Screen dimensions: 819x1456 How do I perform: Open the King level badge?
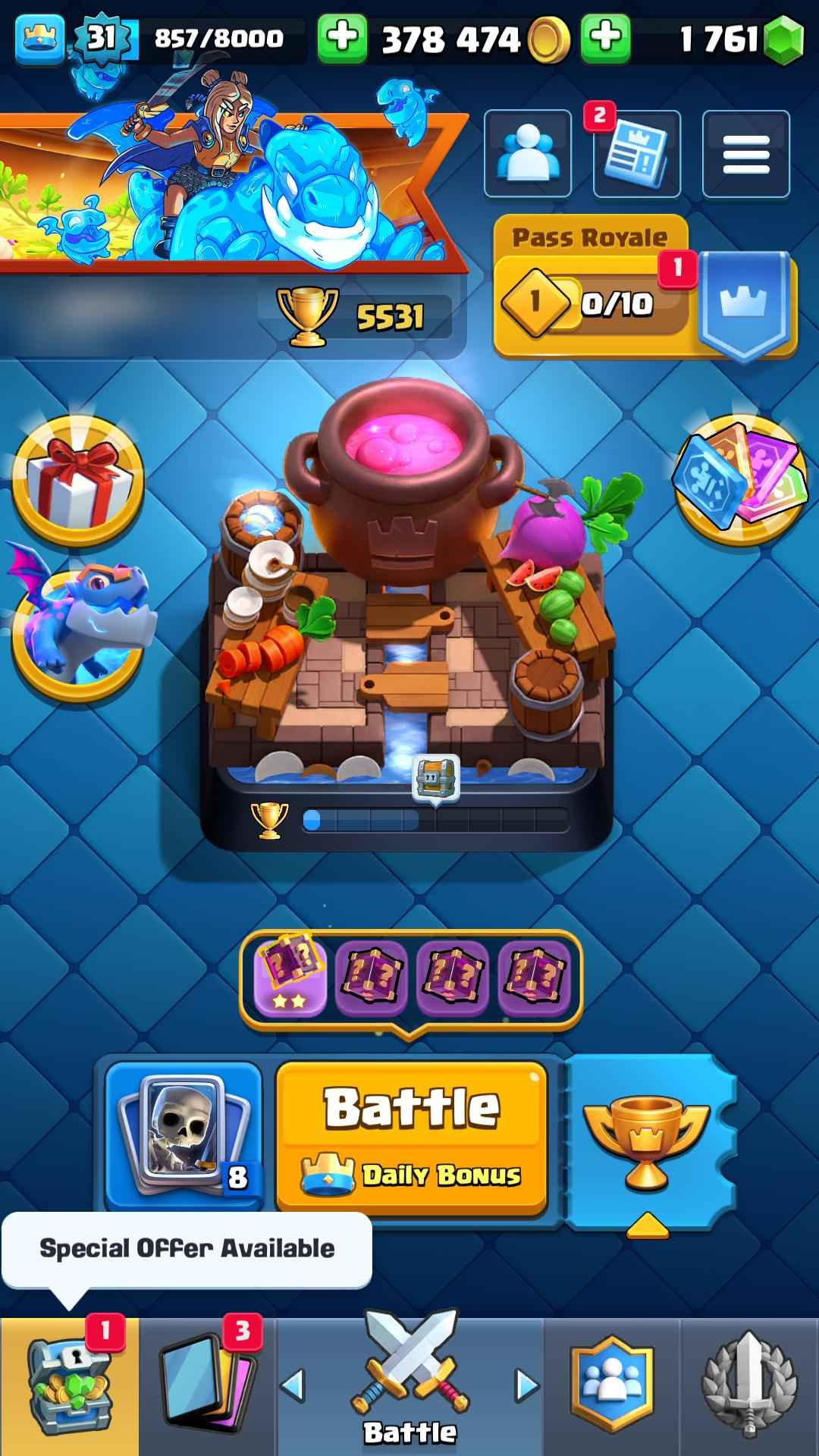[102, 37]
